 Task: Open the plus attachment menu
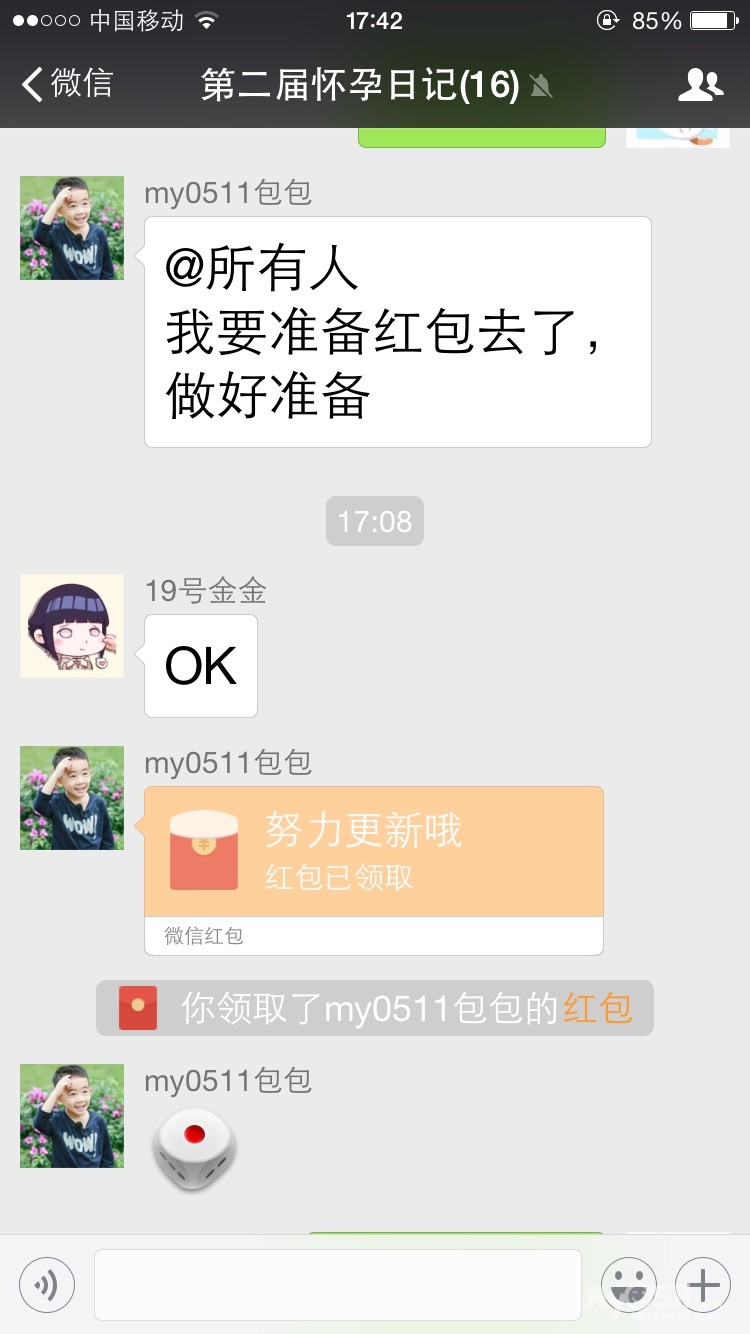(703, 1284)
